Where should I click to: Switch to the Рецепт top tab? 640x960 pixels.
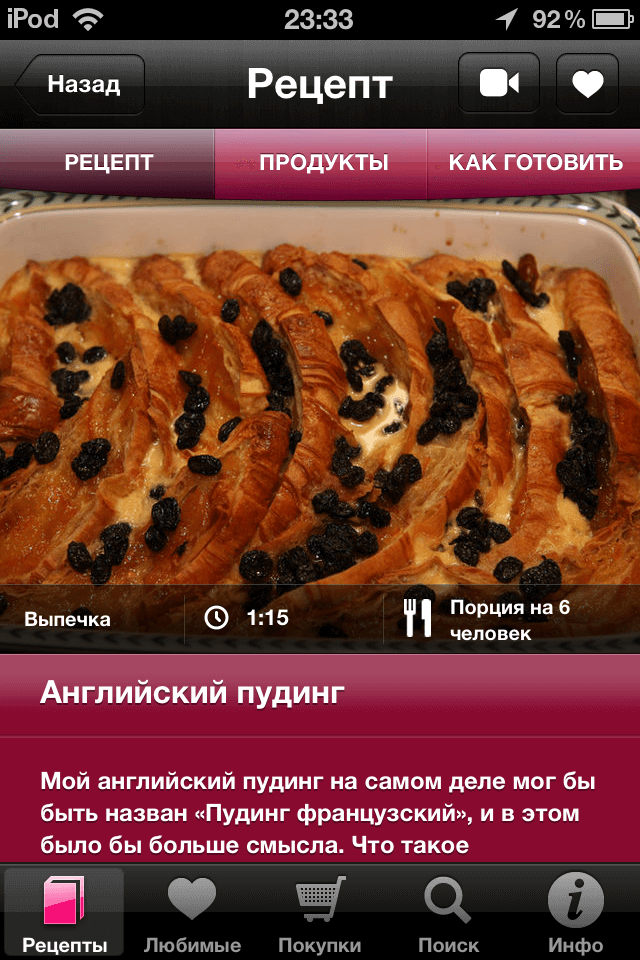pos(108,163)
